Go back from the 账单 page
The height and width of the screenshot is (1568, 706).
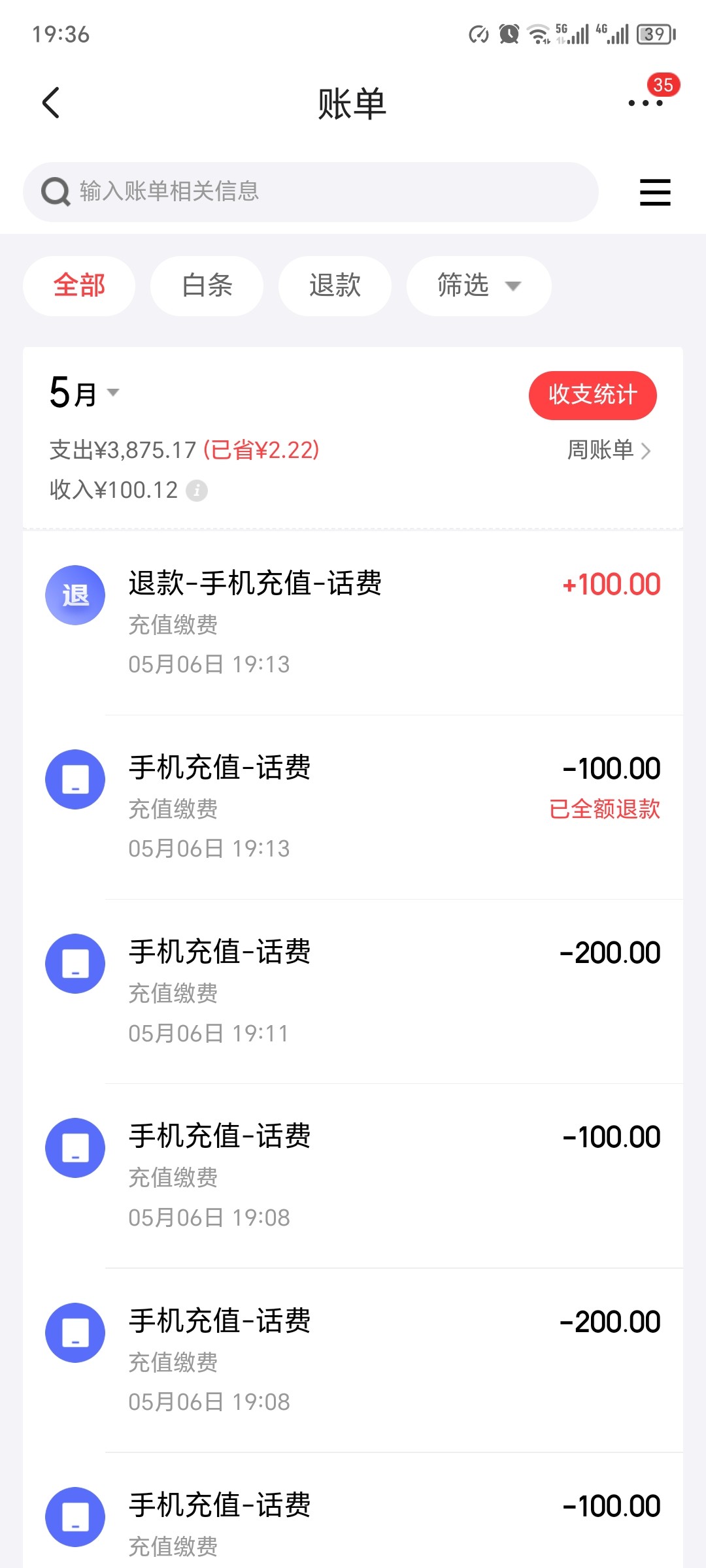pos(51,103)
